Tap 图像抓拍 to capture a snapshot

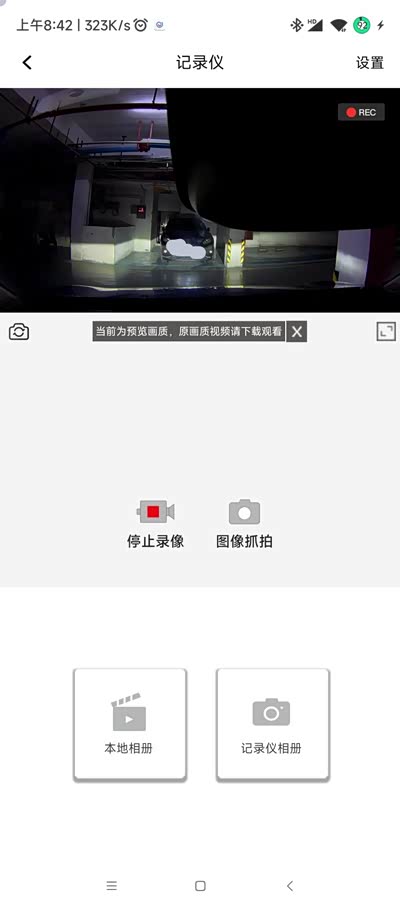tap(244, 524)
